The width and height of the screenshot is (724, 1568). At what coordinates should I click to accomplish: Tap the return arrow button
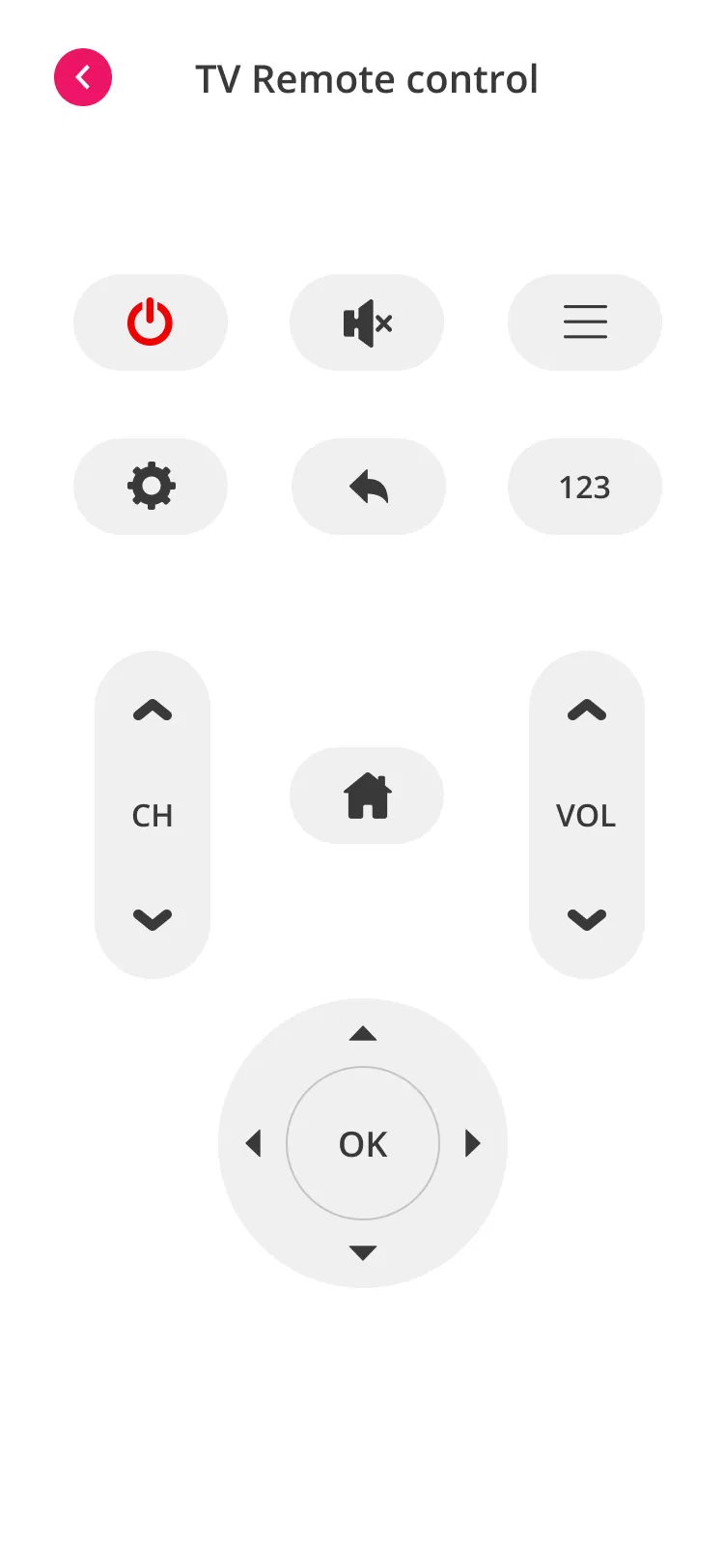click(x=369, y=487)
